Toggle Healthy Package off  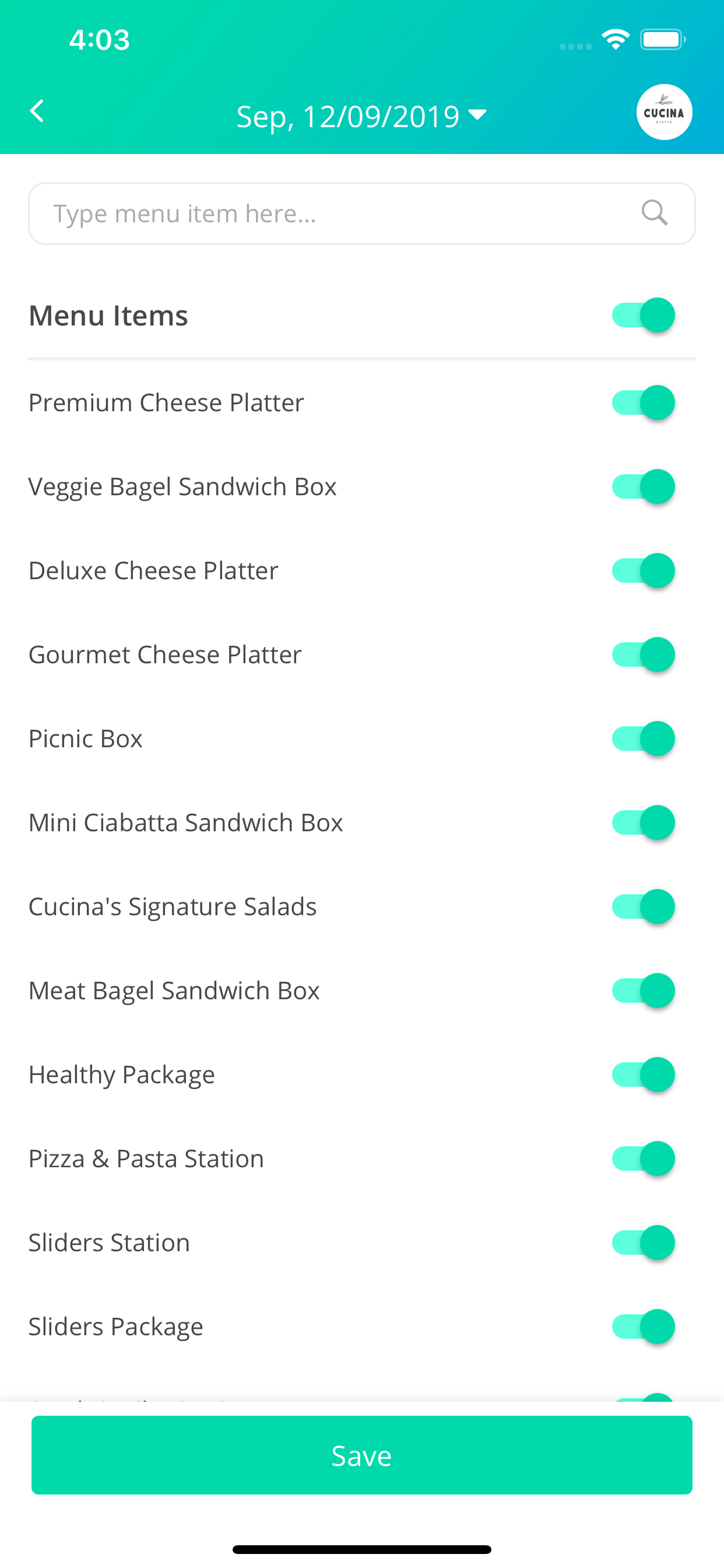pyautogui.click(x=643, y=1074)
